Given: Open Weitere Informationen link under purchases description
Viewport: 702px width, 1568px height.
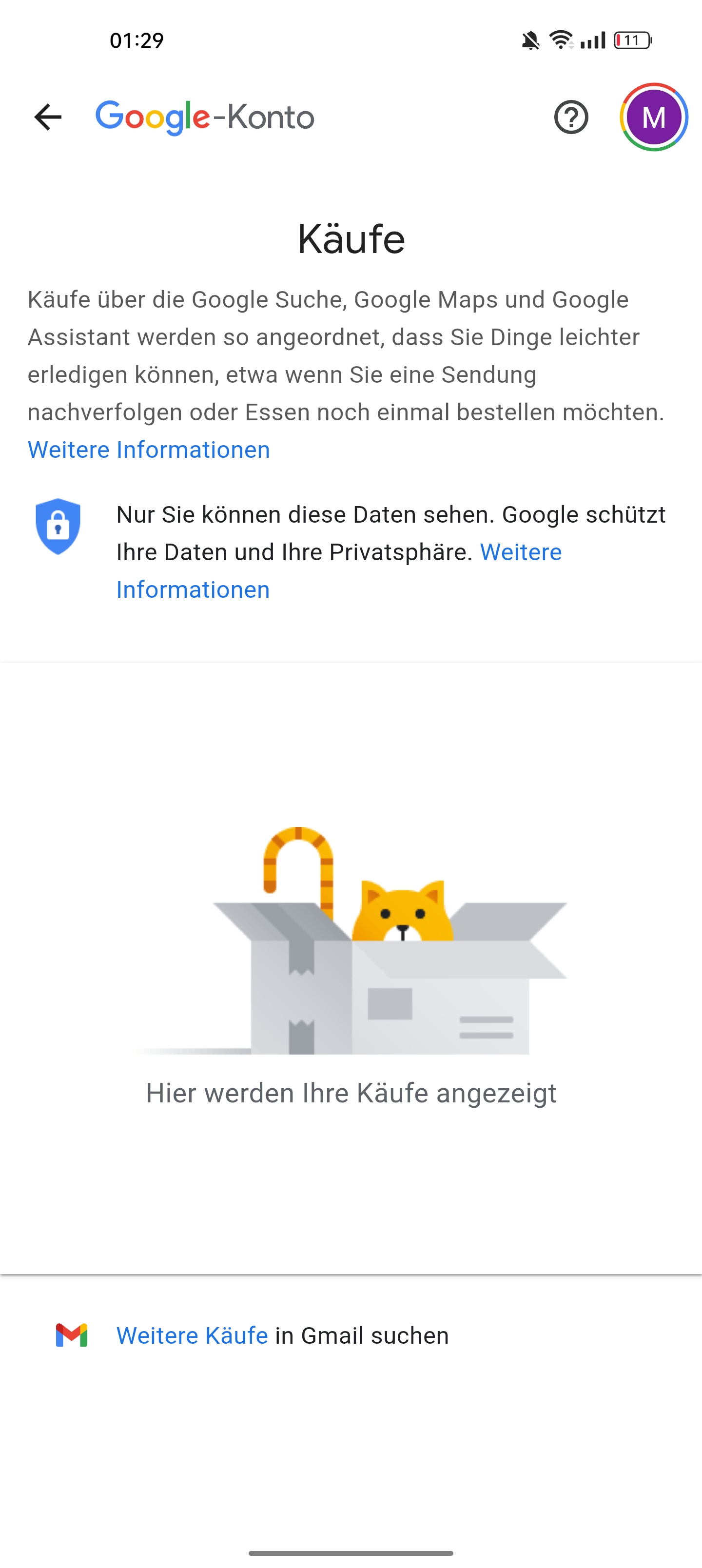Looking at the screenshot, I should [x=149, y=450].
